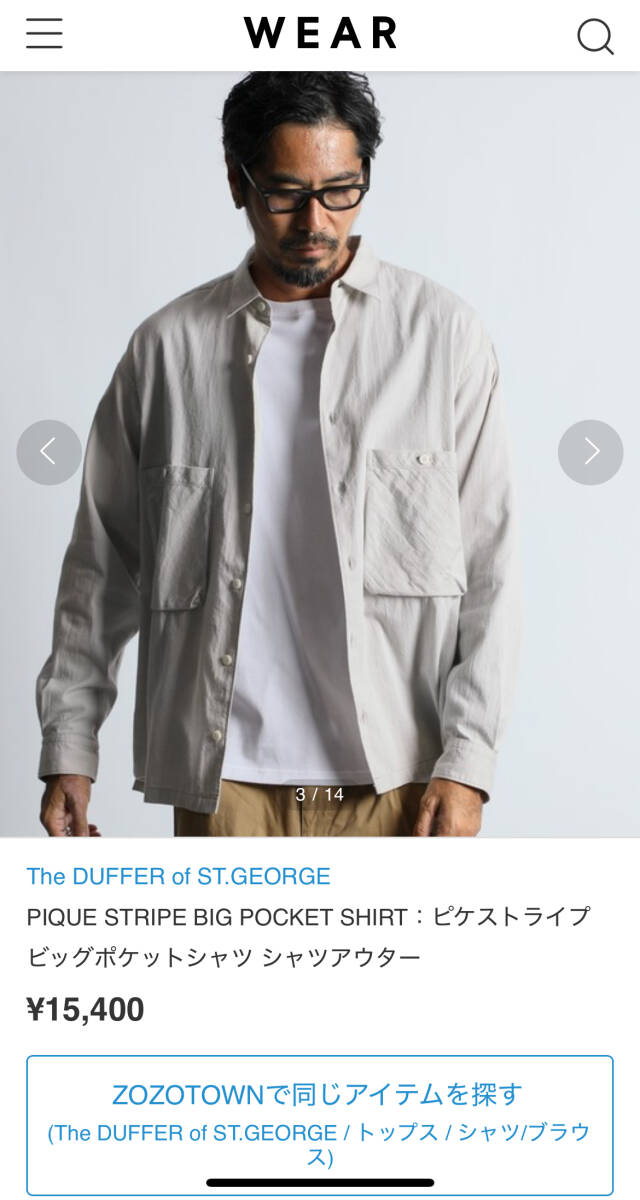This screenshot has height=1200, width=640.
Task: Find the same item on ZOZOTOWN
Action: tap(320, 1124)
